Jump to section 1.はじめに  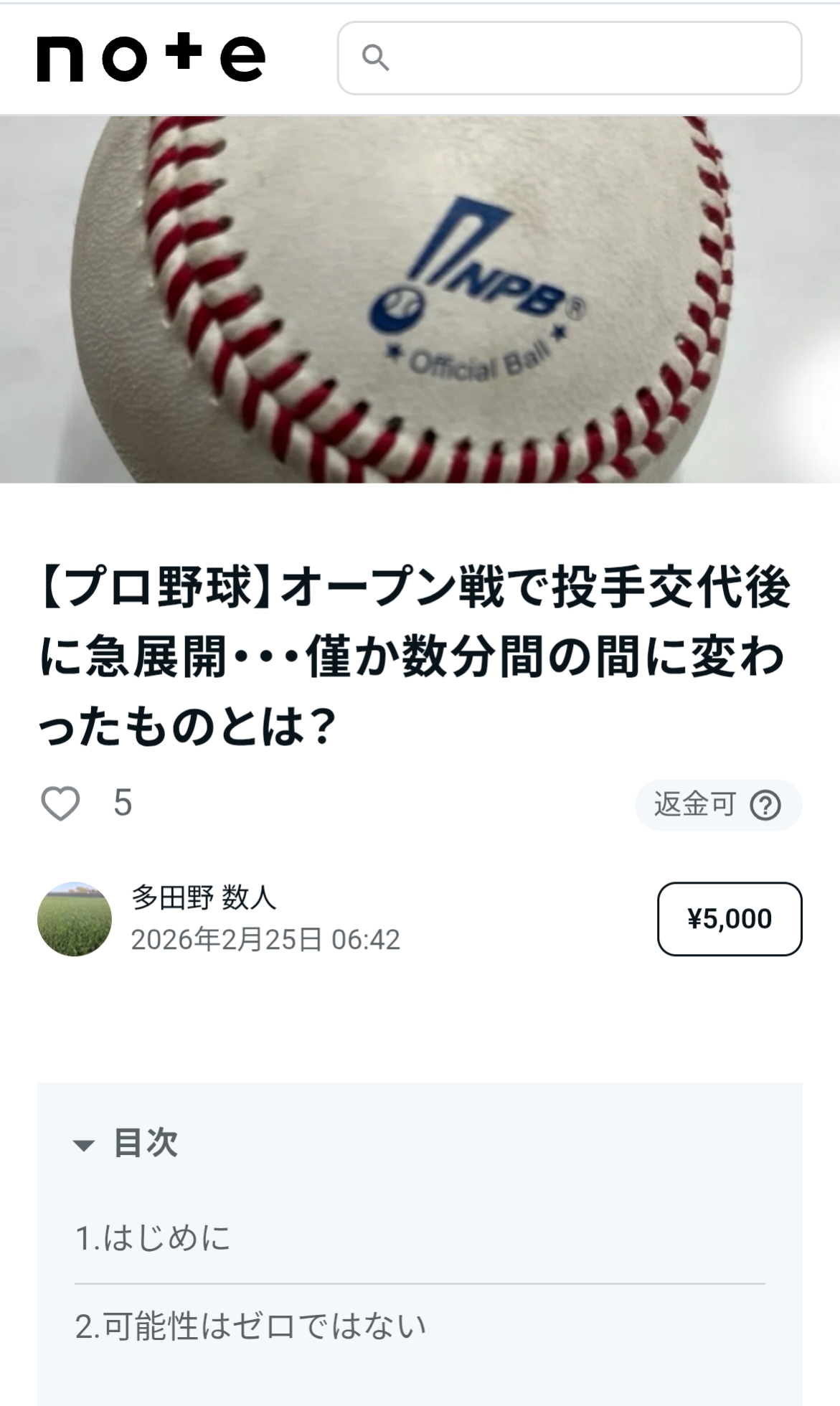153,1239
